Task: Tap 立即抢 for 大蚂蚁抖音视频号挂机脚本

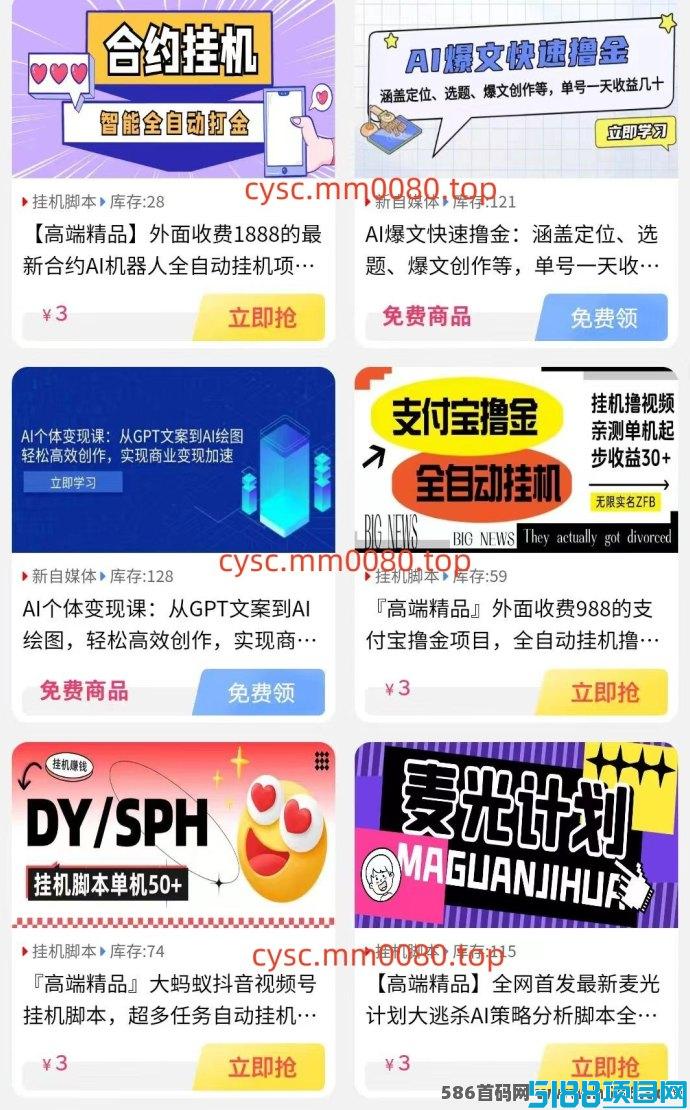Action: [260, 1066]
